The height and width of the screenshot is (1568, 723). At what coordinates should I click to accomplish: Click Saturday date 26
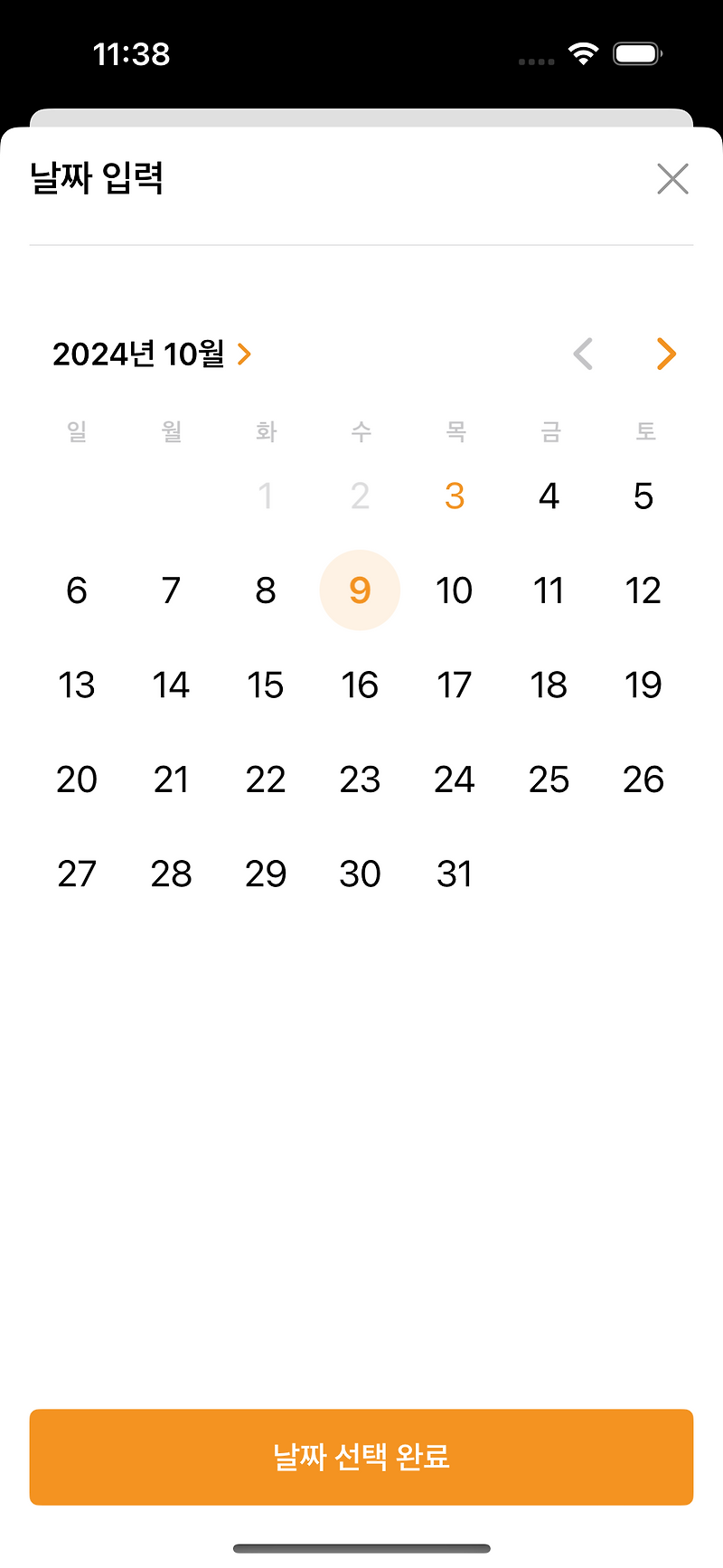tap(643, 779)
